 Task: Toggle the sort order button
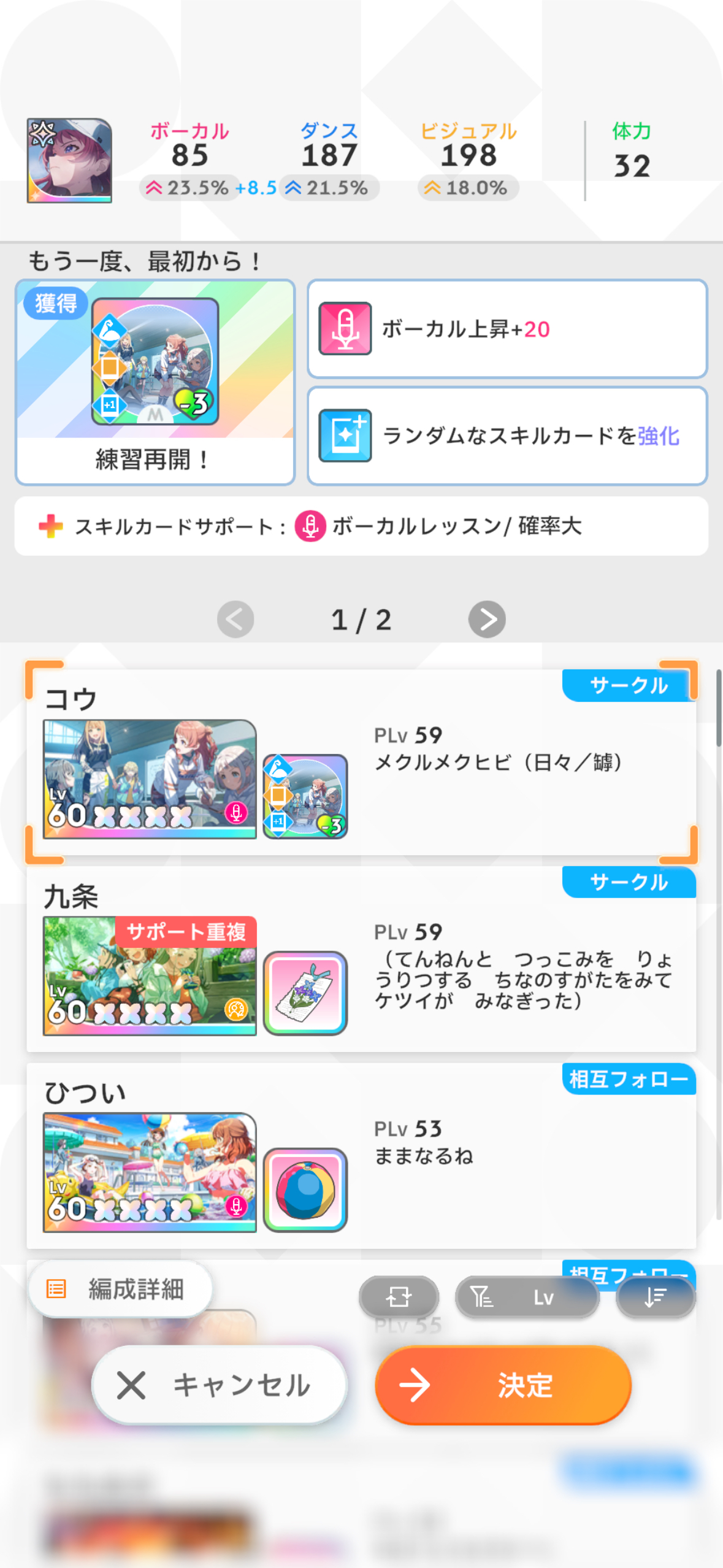pyautogui.click(x=655, y=1297)
